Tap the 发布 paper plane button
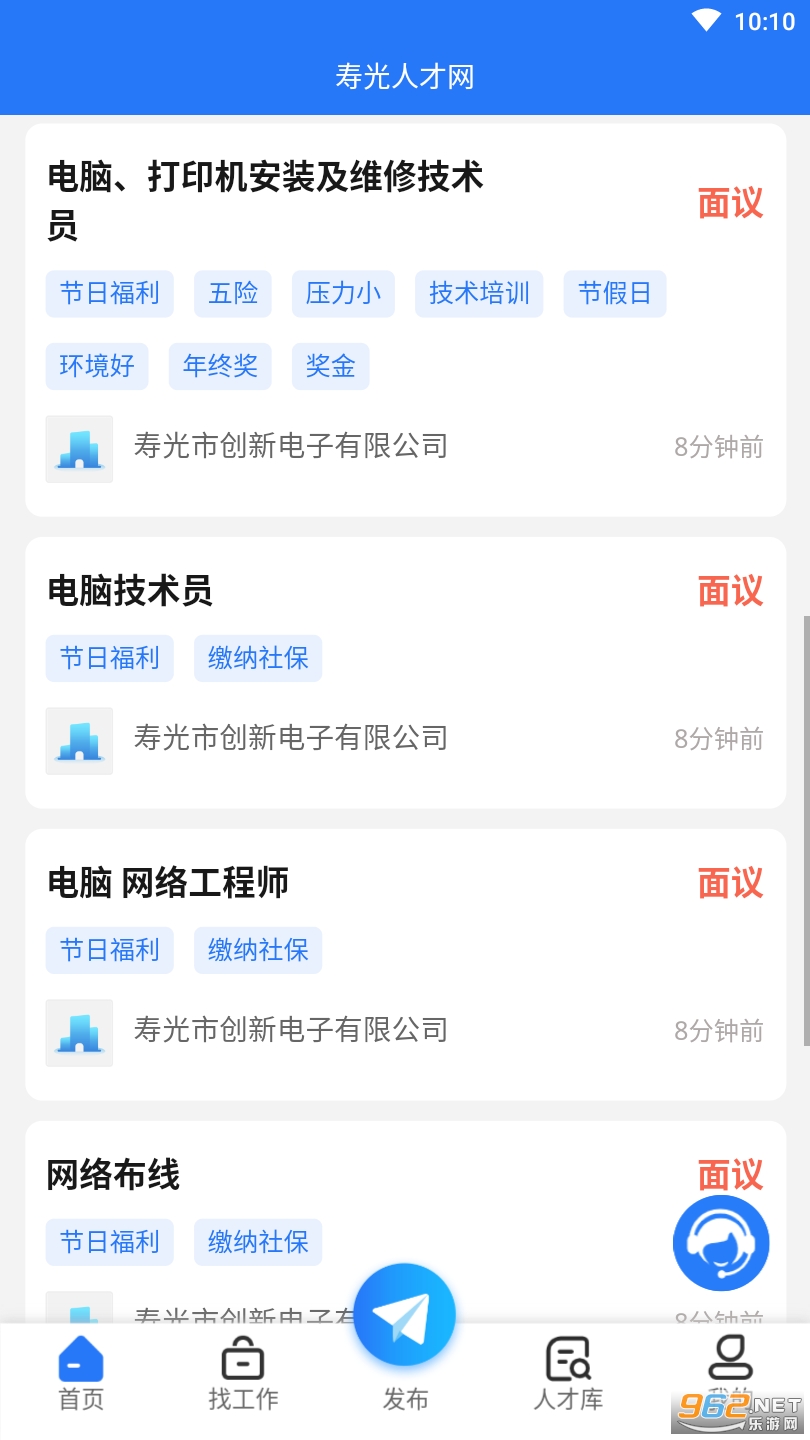810x1440 pixels. pyautogui.click(x=405, y=1316)
